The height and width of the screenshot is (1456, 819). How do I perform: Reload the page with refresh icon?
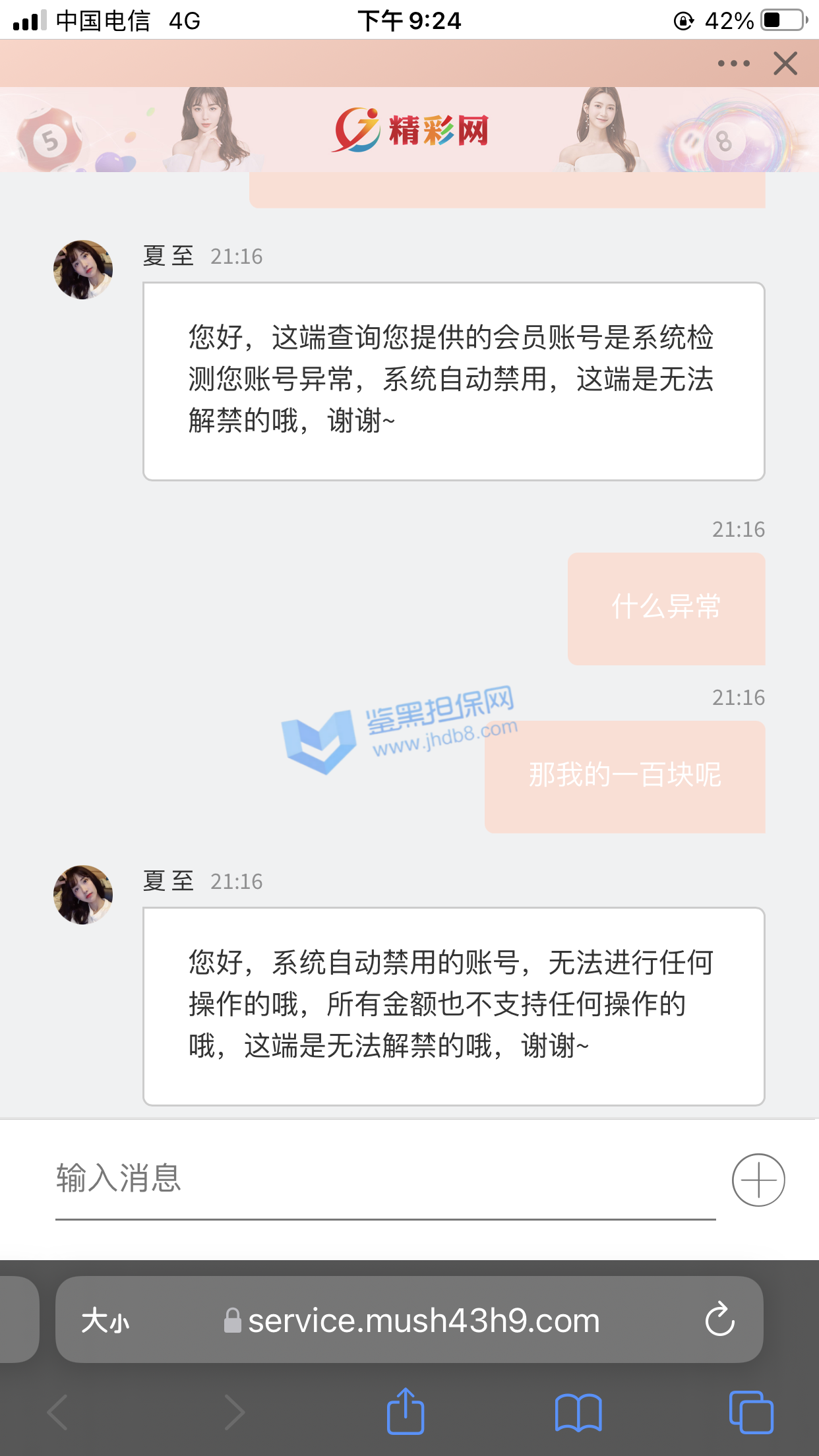pyautogui.click(x=719, y=1319)
